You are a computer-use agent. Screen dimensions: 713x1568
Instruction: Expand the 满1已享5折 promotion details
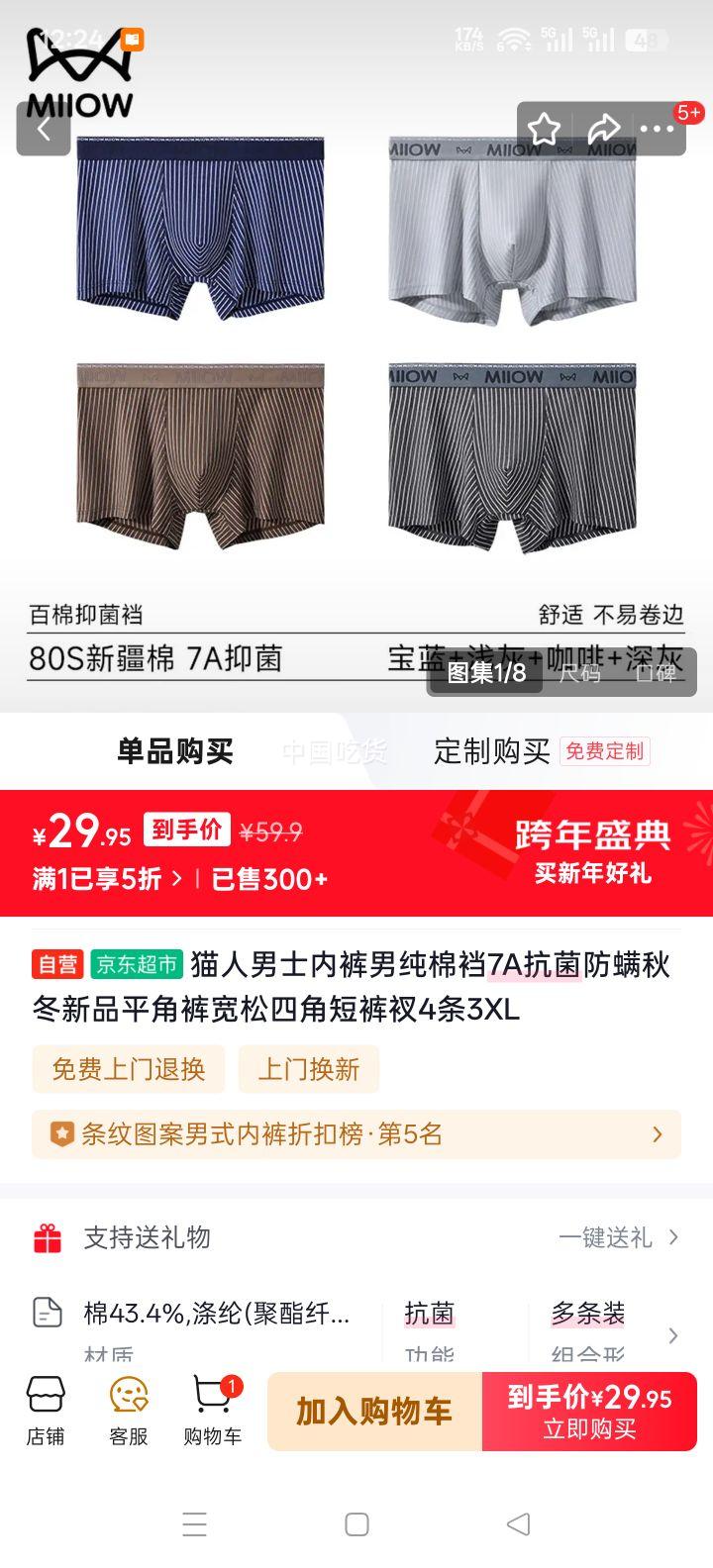(99, 877)
